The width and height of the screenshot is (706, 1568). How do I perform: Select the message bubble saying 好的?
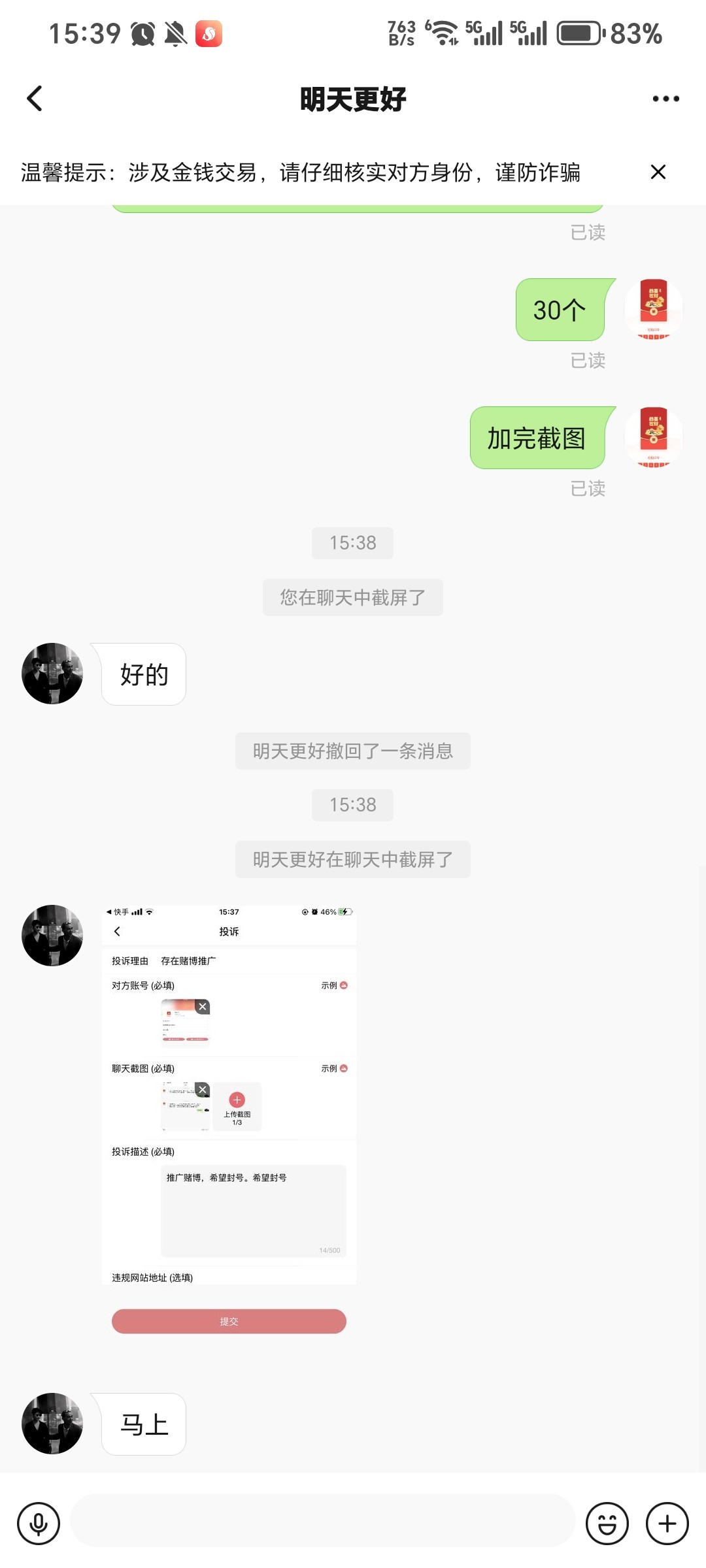click(x=142, y=675)
